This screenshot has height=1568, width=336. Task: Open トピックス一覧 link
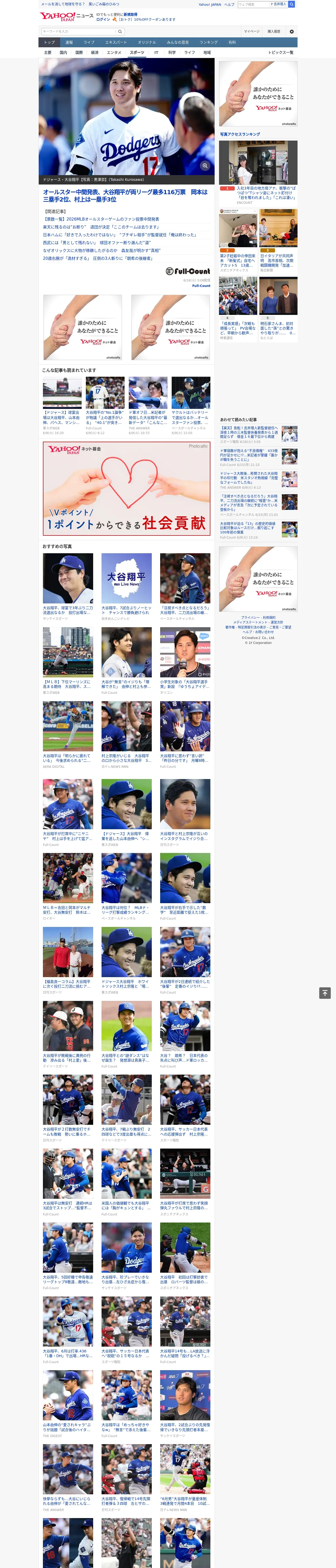(x=281, y=52)
